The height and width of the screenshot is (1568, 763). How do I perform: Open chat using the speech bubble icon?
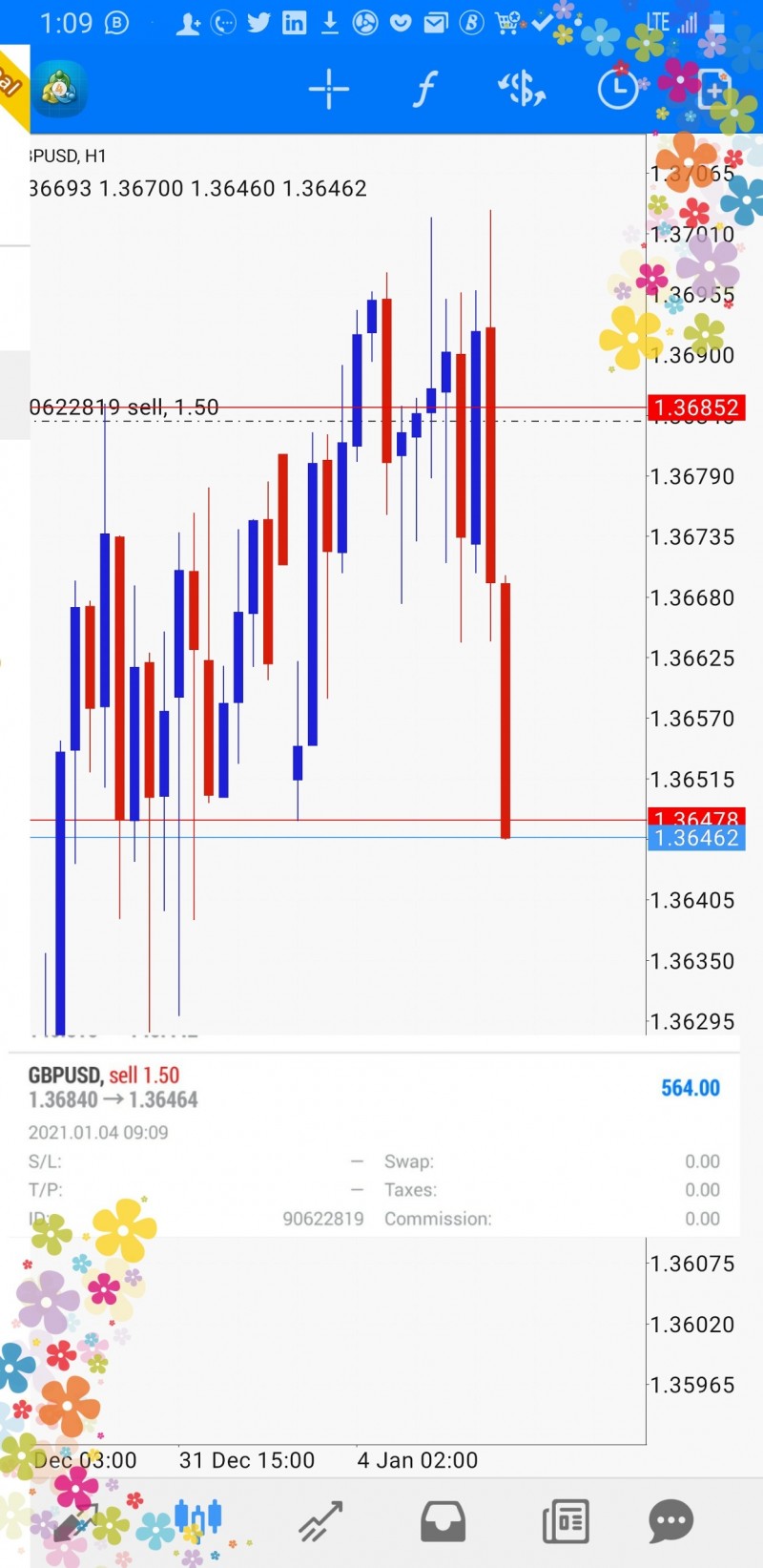tap(670, 1521)
